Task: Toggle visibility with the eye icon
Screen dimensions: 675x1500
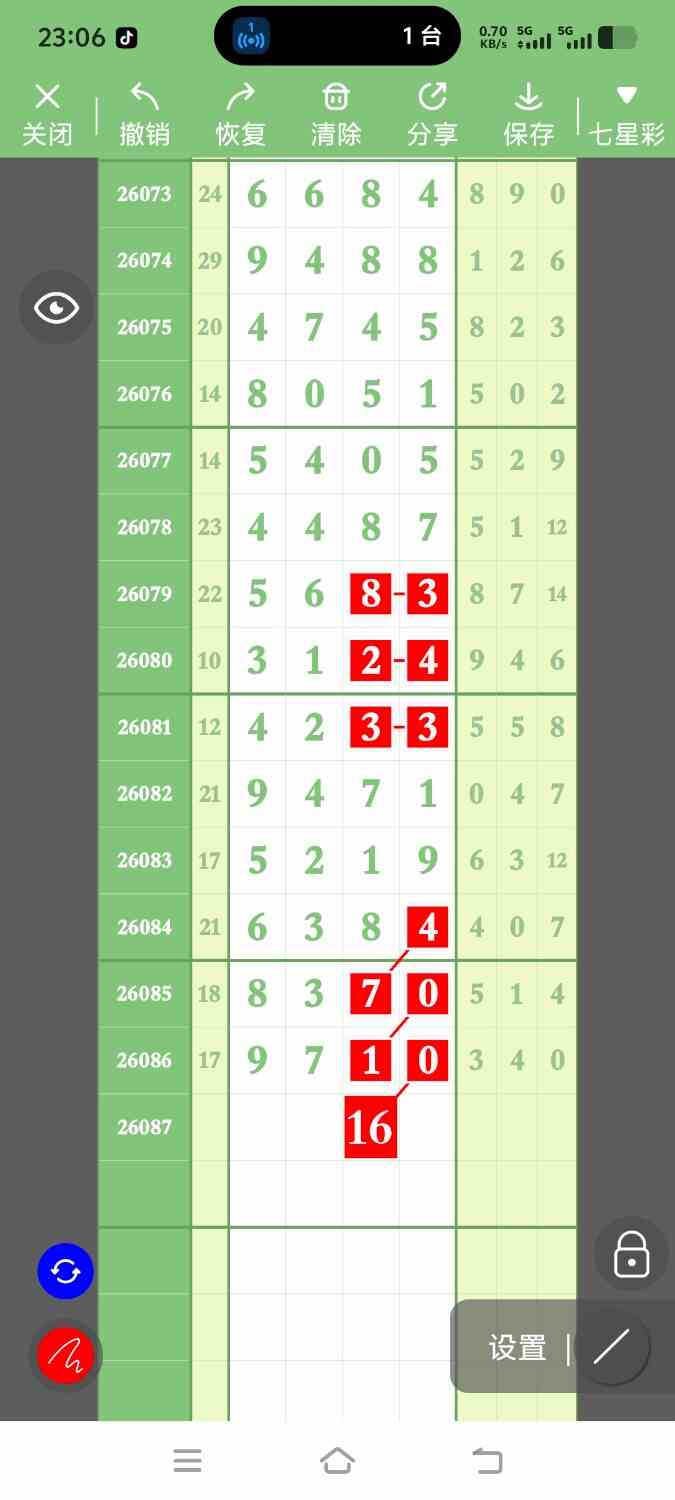Action: pyautogui.click(x=56, y=308)
